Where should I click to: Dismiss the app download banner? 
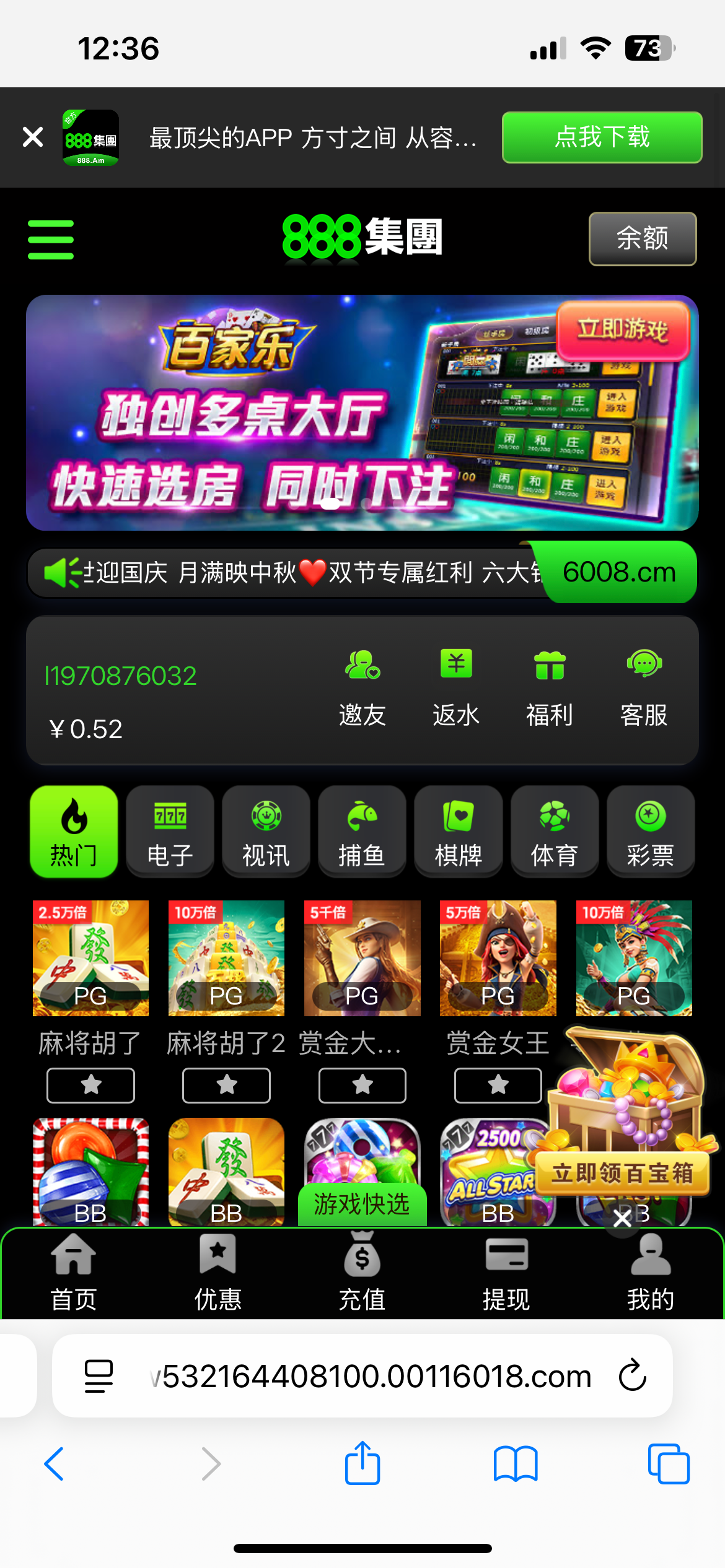33,137
